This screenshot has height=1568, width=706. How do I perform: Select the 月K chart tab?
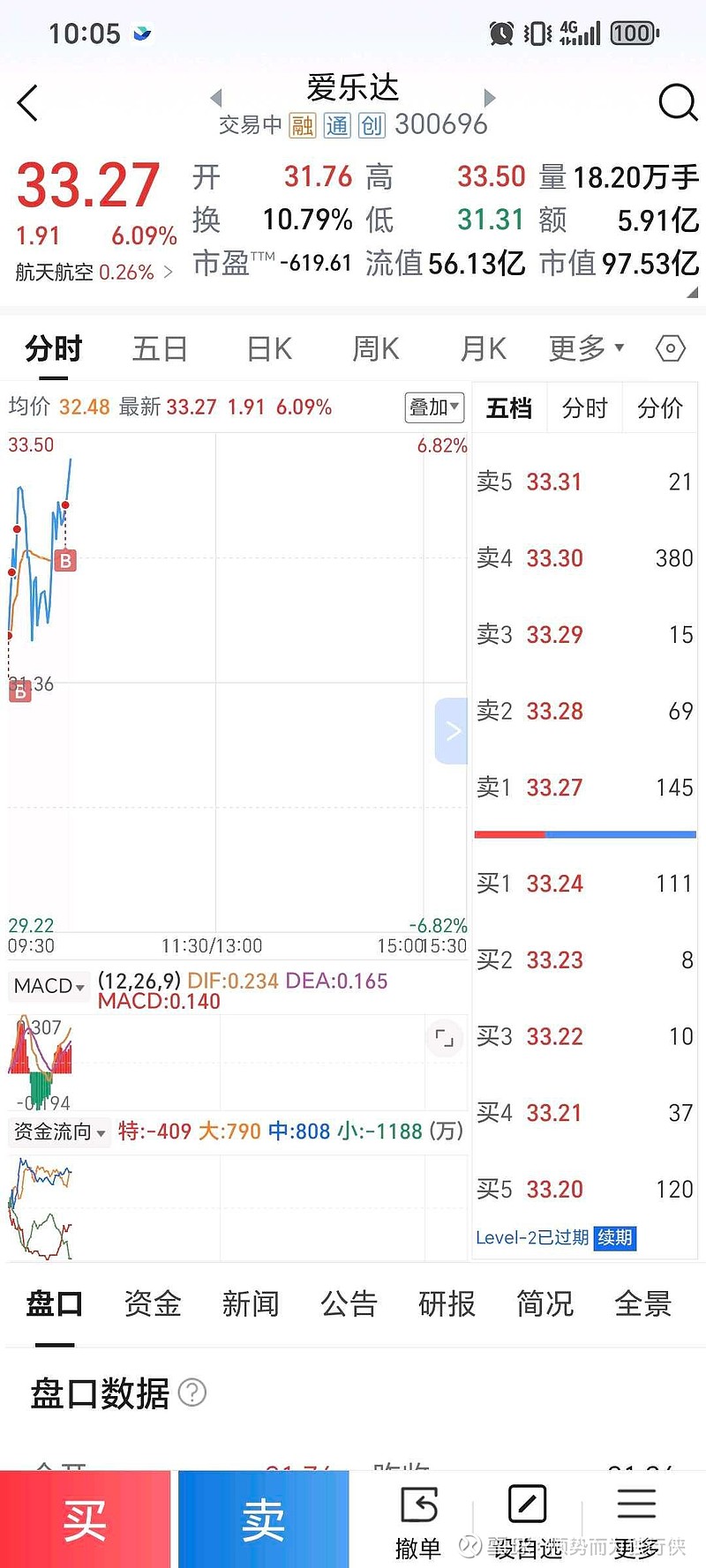[484, 349]
